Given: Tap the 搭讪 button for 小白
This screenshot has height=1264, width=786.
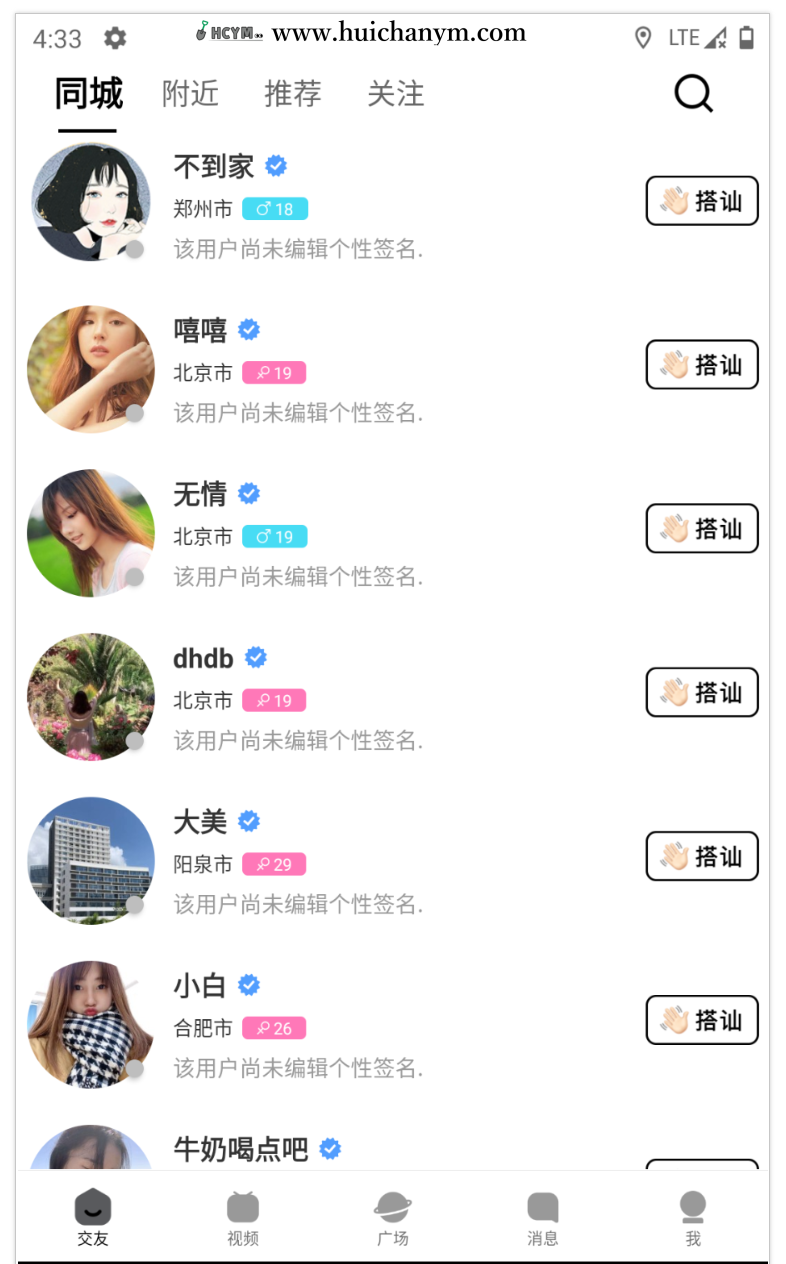Looking at the screenshot, I should click(x=702, y=1020).
